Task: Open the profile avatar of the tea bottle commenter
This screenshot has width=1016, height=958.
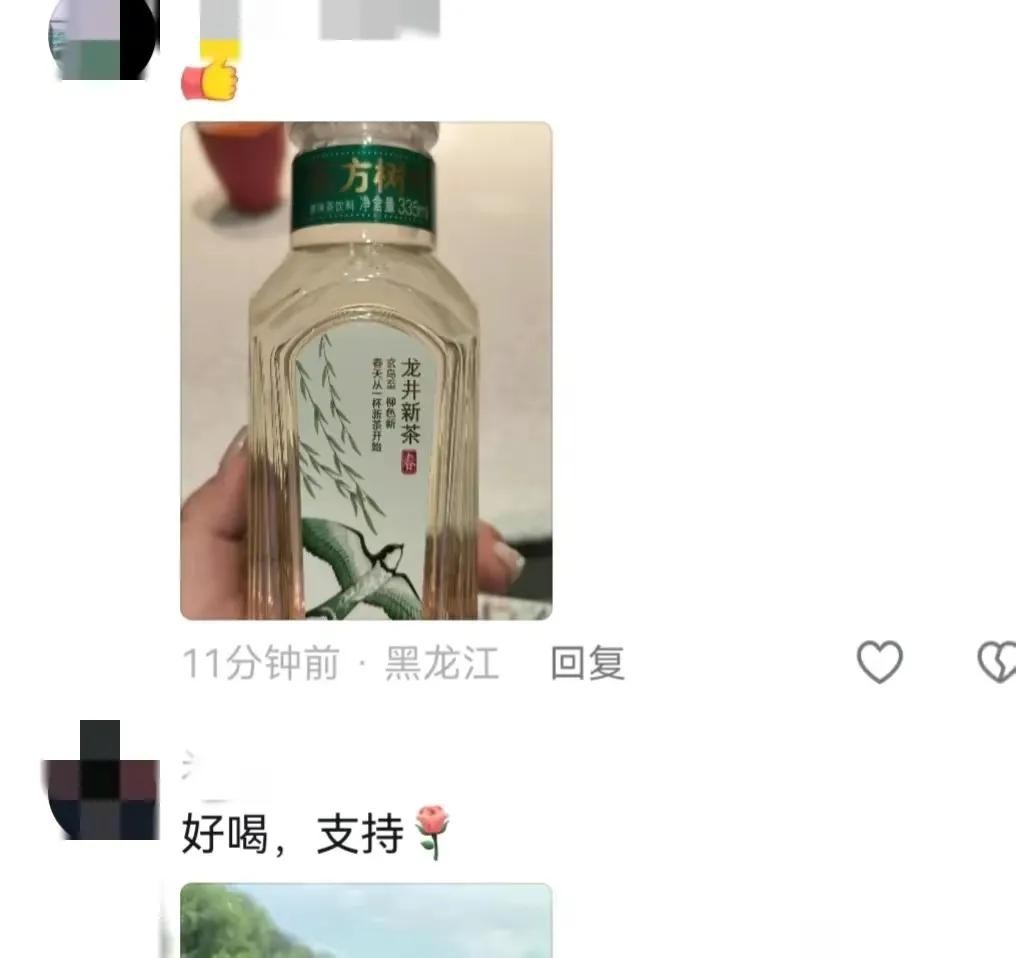Action: pos(103,38)
